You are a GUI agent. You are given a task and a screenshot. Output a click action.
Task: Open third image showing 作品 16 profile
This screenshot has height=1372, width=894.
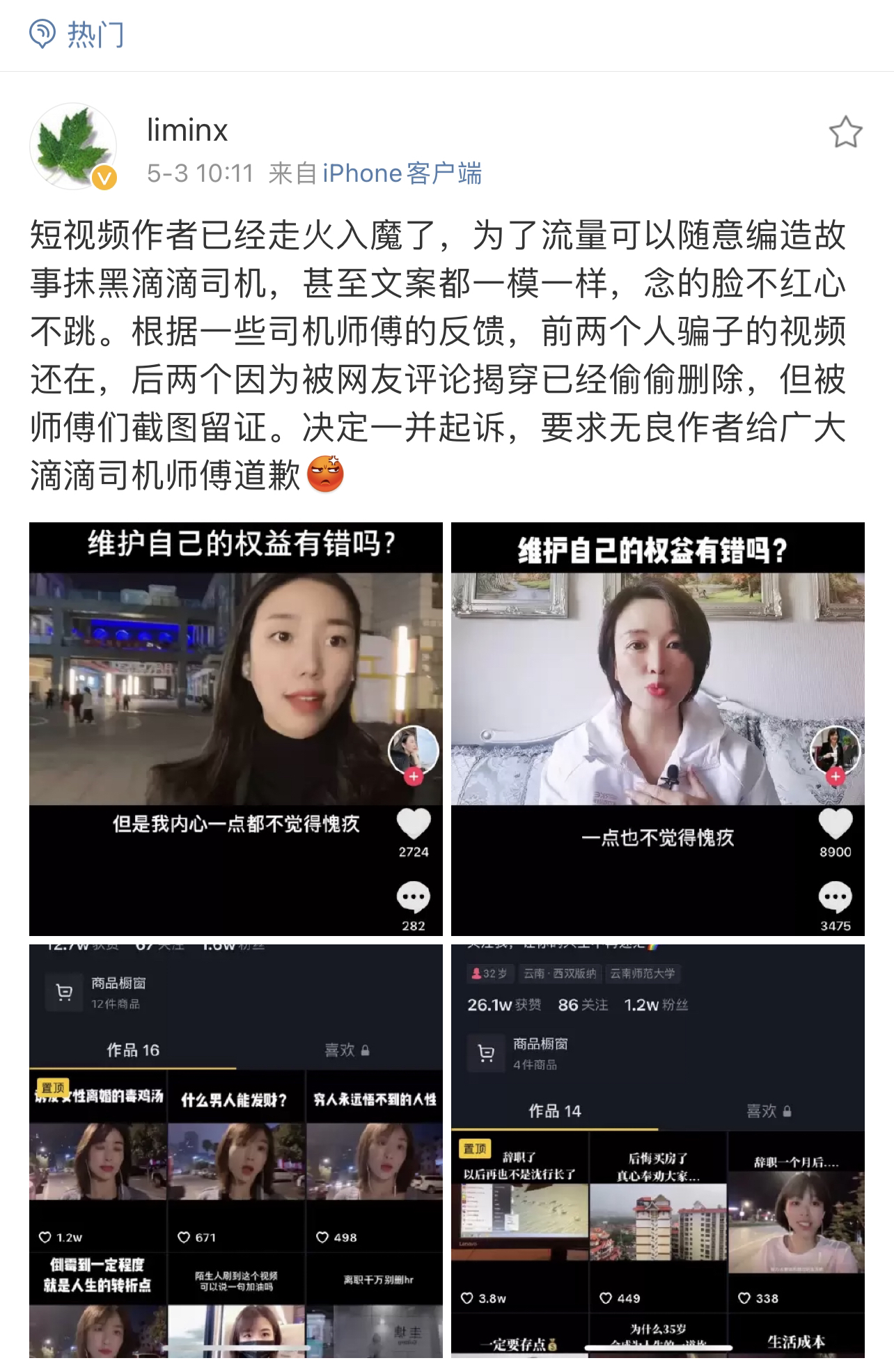coord(235,1151)
